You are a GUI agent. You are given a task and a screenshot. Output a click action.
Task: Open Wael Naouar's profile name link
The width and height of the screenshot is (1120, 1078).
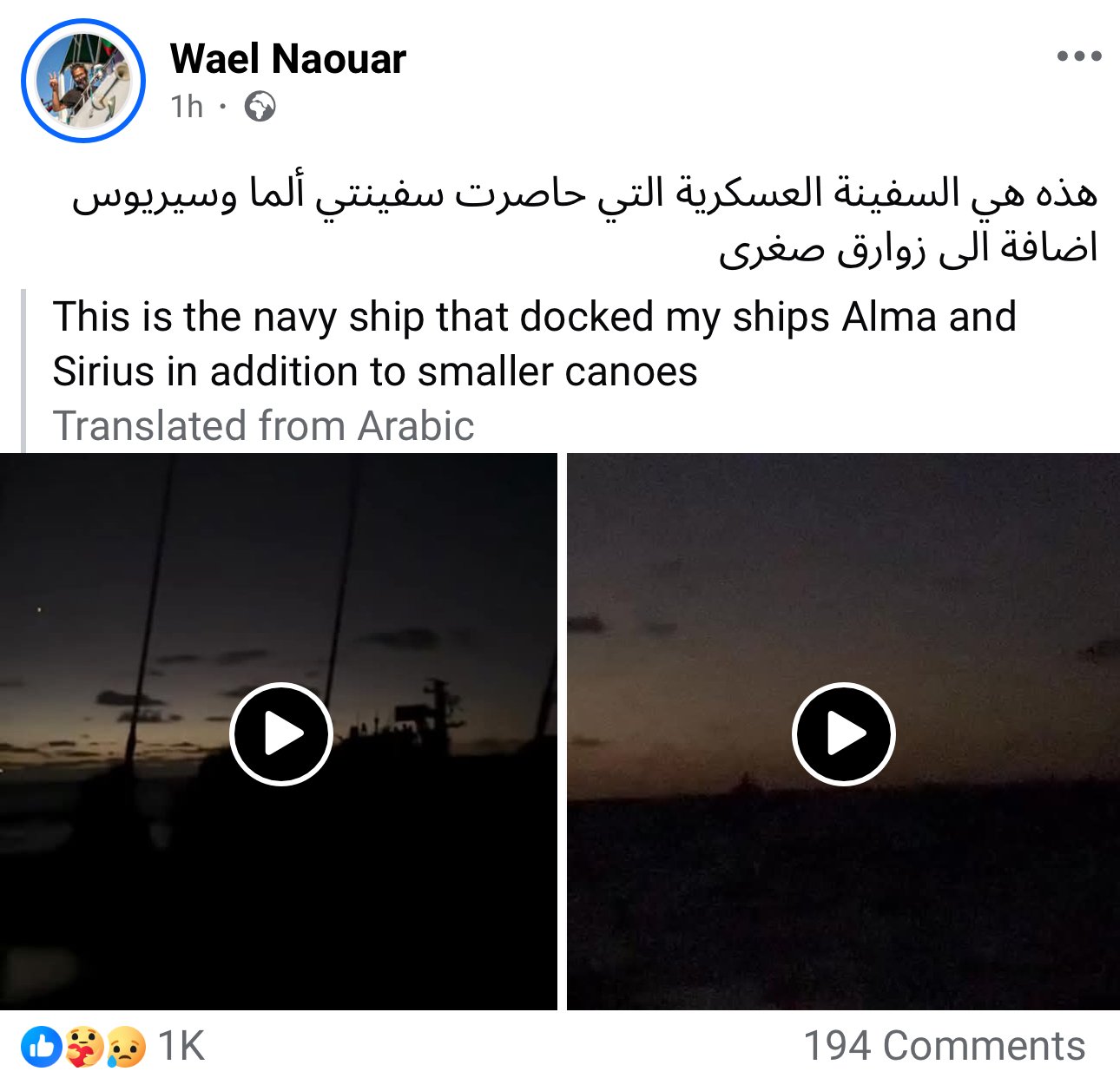pos(287,59)
